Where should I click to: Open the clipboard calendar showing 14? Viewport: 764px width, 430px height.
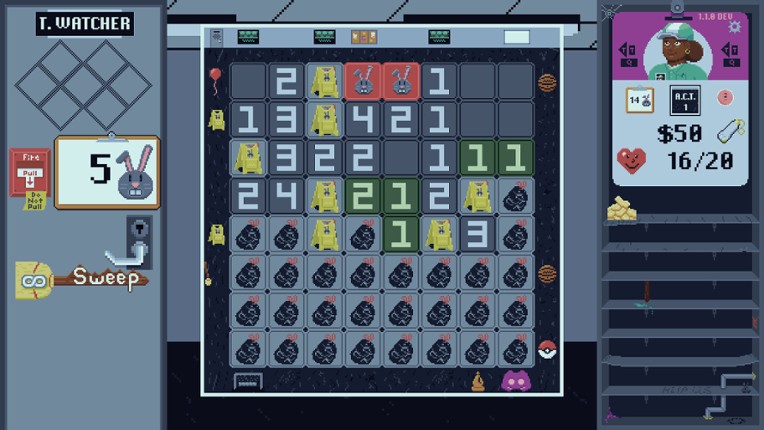640,100
